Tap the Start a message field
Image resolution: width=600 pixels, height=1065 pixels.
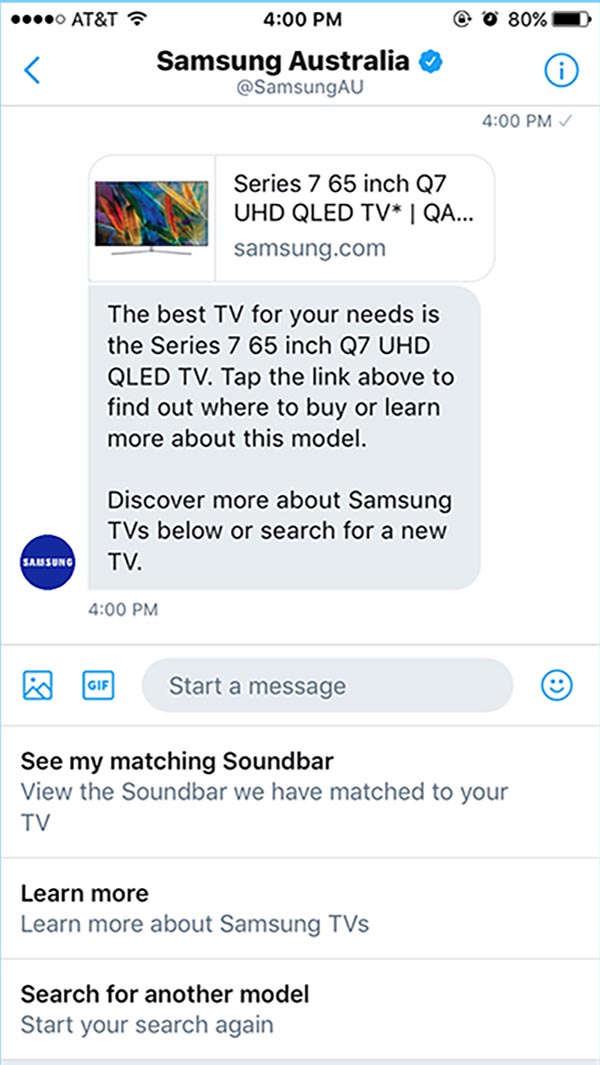click(327, 686)
